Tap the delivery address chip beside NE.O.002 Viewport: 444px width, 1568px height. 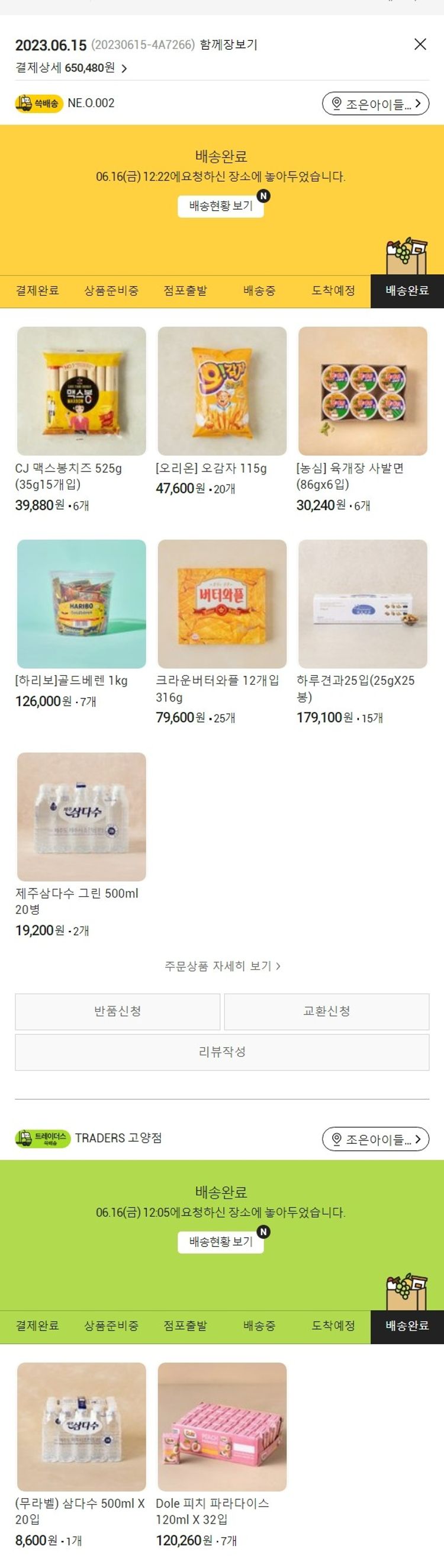[x=375, y=104]
